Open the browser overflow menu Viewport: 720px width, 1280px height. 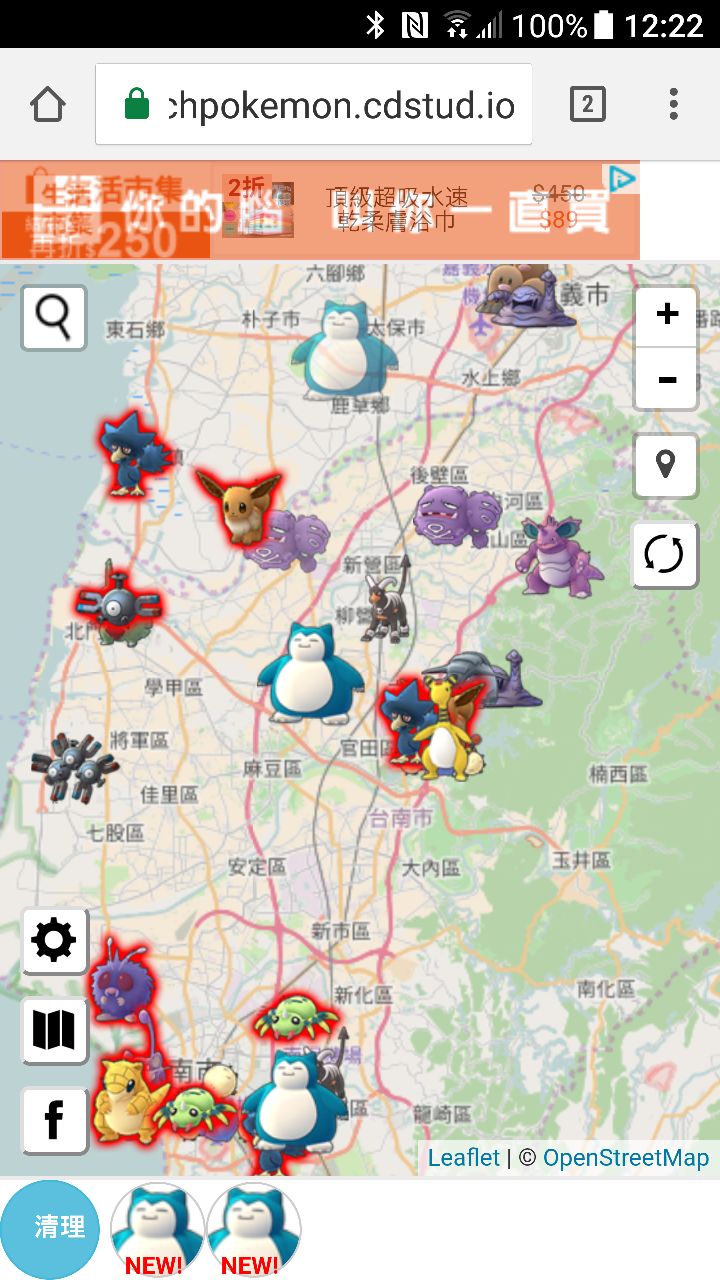(674, 105)
